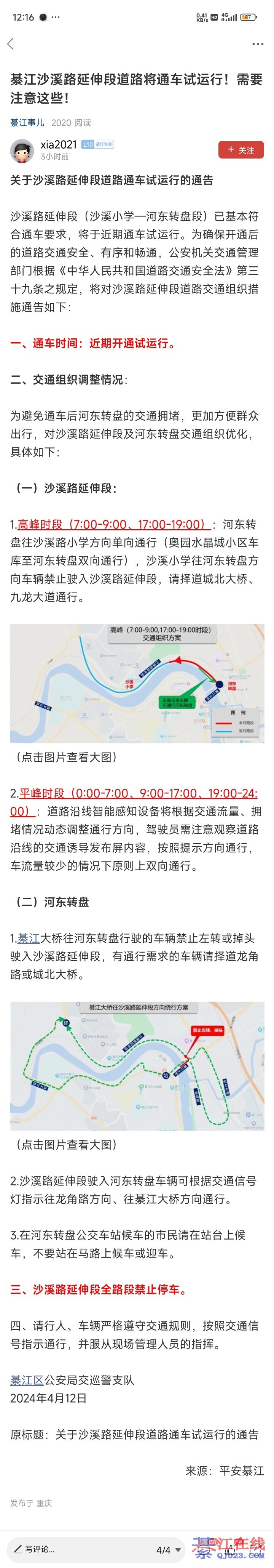This screenshot has height=1568, width=274.
Task: Open the three-dot overflow menu
Action: pos(258,44)
